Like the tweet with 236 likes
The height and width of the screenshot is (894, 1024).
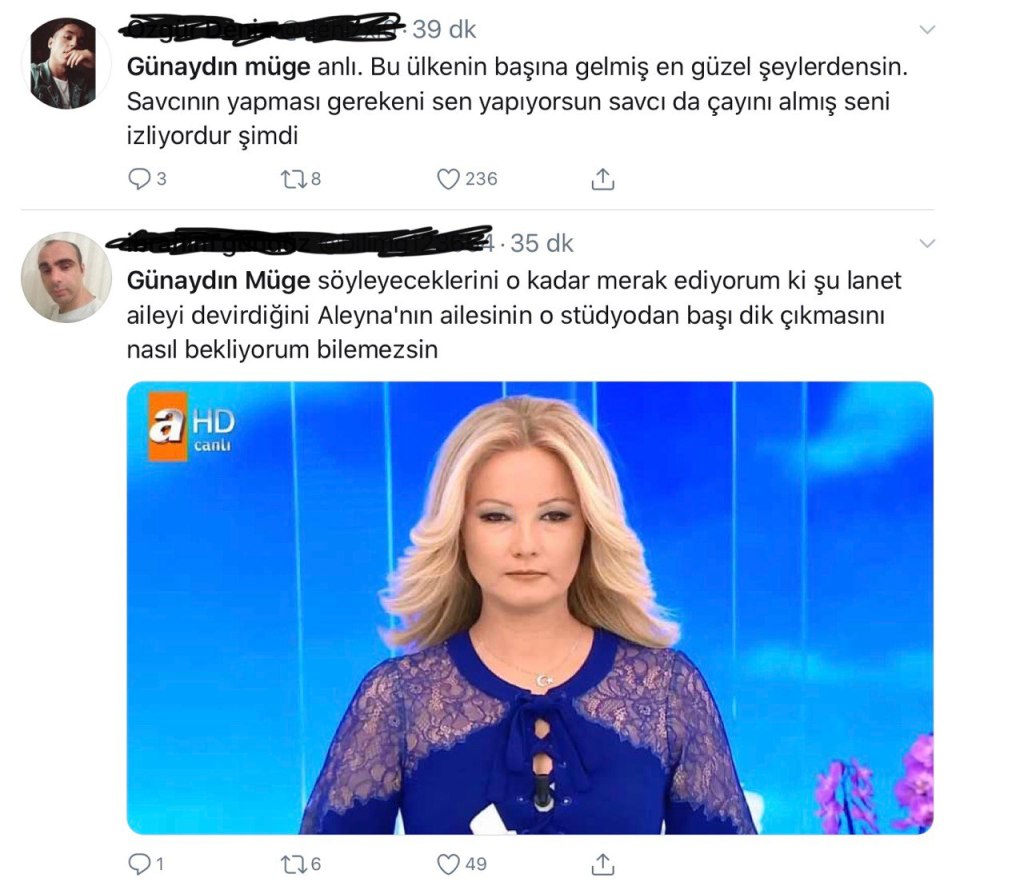[x=448, y=179]
